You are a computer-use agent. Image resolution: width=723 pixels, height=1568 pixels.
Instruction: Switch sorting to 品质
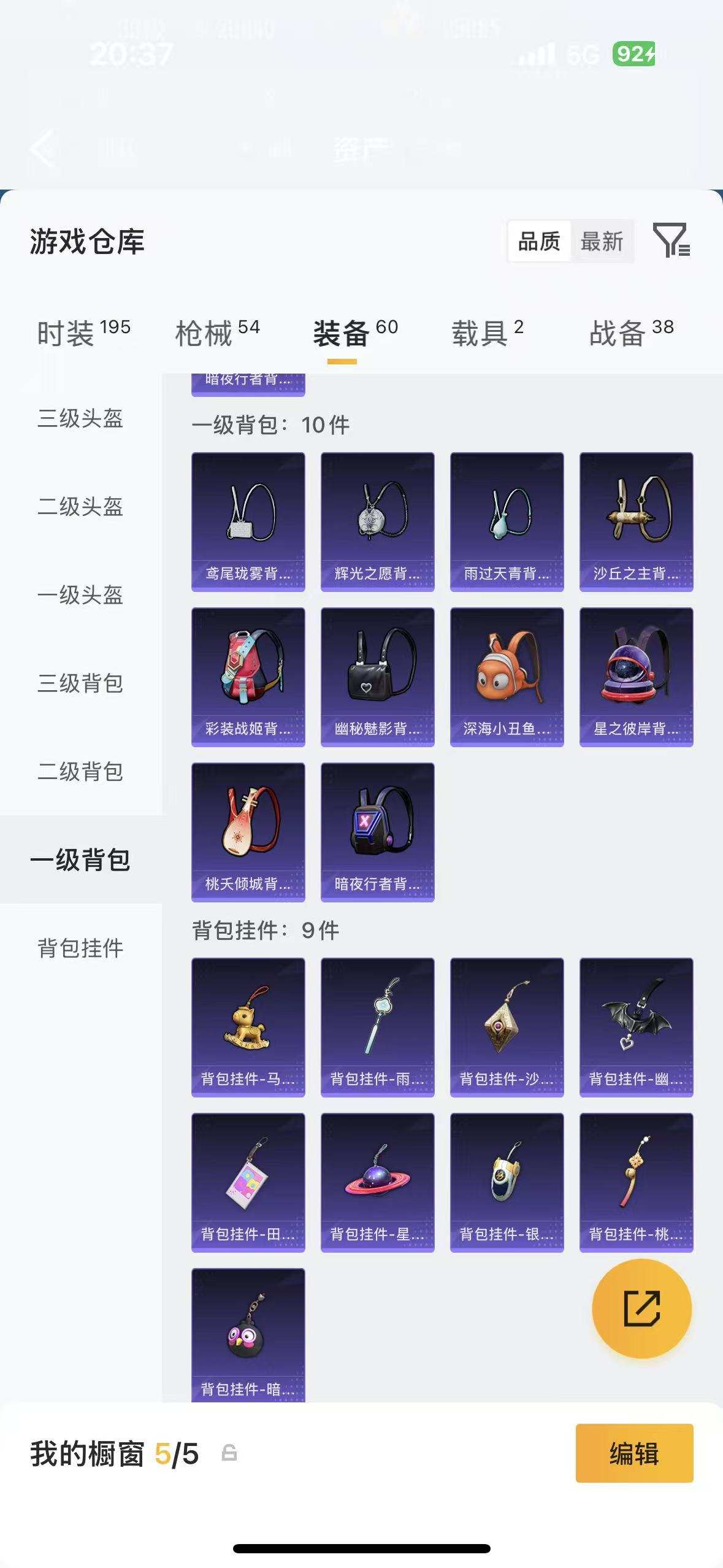538,242
